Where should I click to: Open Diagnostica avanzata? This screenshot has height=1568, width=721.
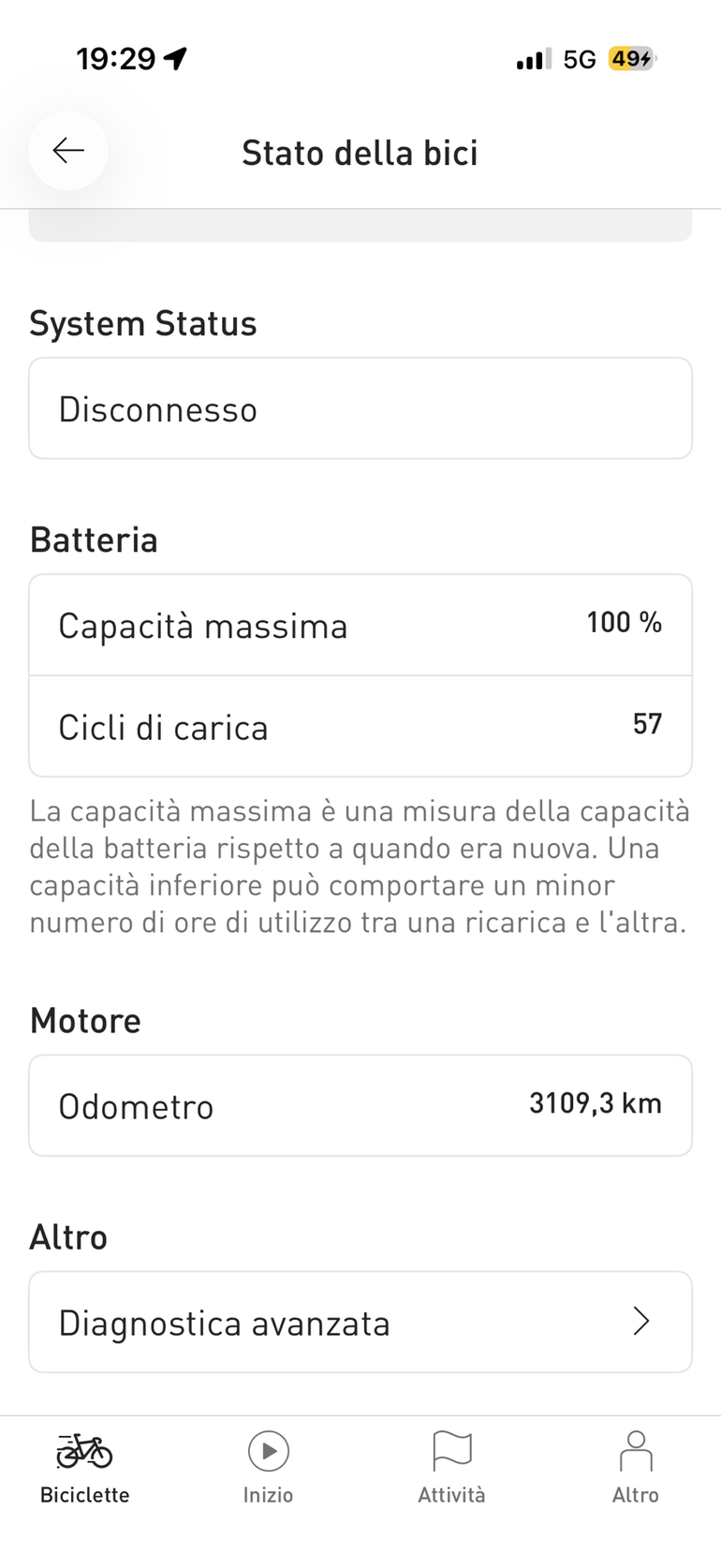(360, 1322)
